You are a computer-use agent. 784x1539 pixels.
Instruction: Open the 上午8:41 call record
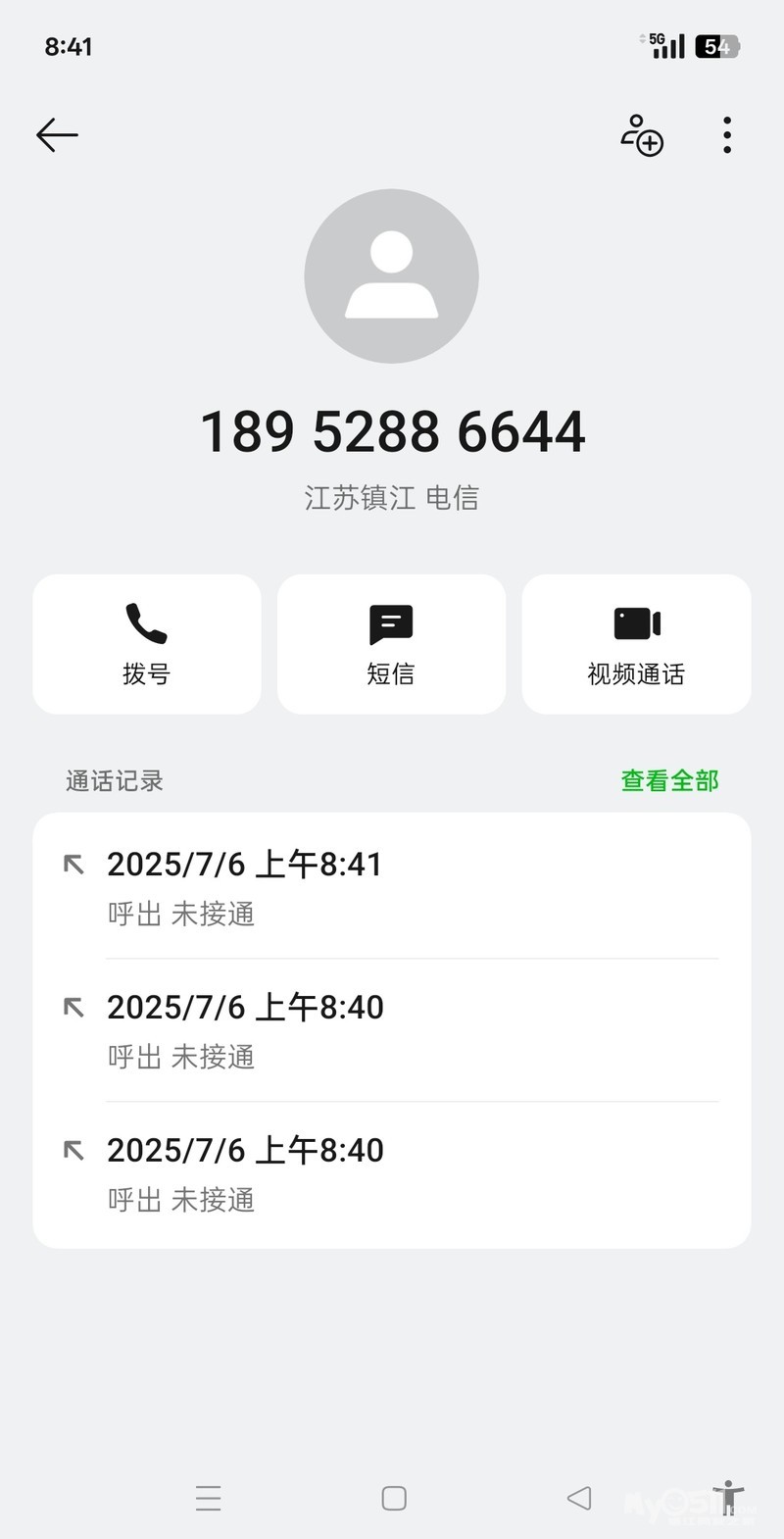(x=392, y=887)
